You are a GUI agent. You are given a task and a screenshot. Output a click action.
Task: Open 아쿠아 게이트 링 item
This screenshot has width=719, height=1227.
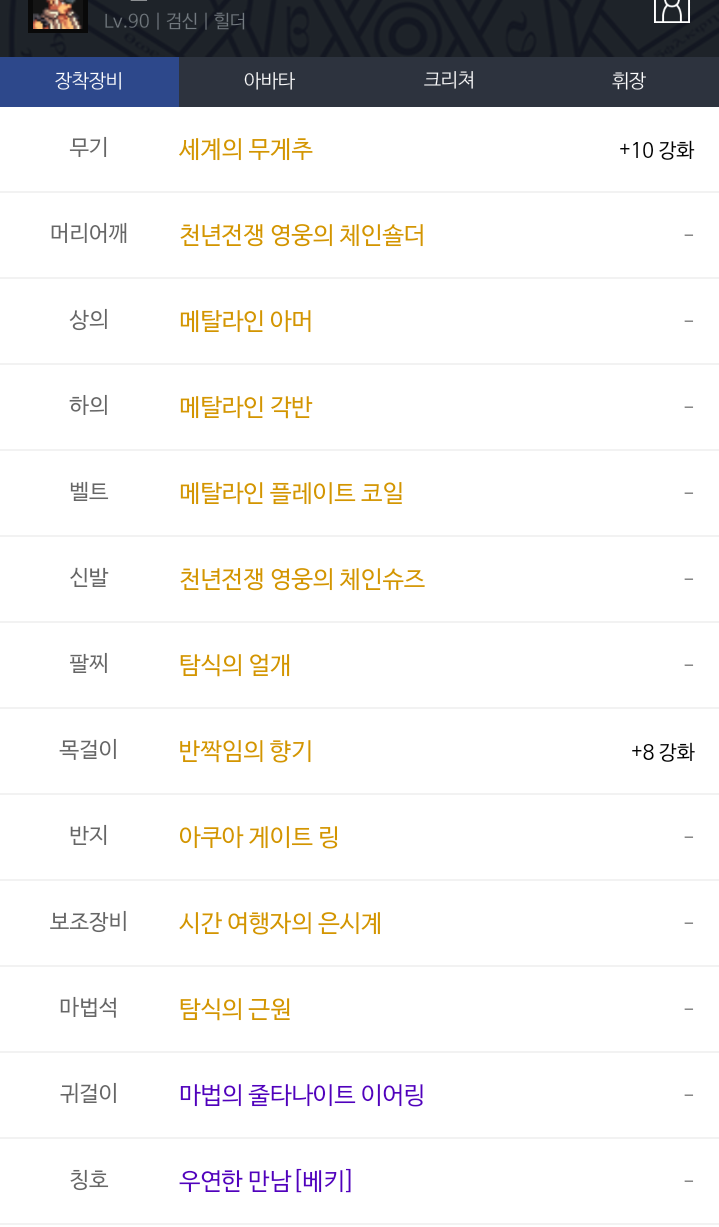(259, 837)
